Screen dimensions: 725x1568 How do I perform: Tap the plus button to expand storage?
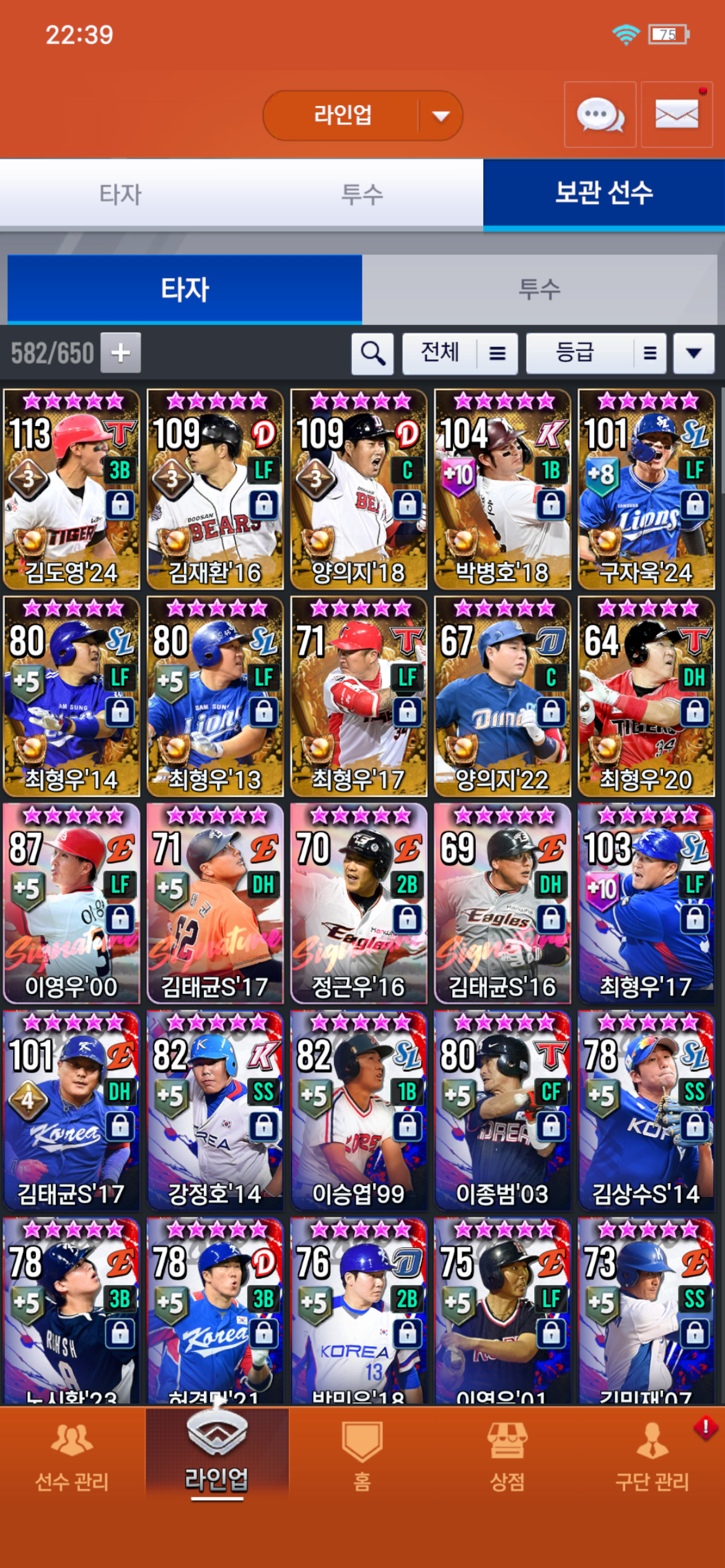coord(121,353)
